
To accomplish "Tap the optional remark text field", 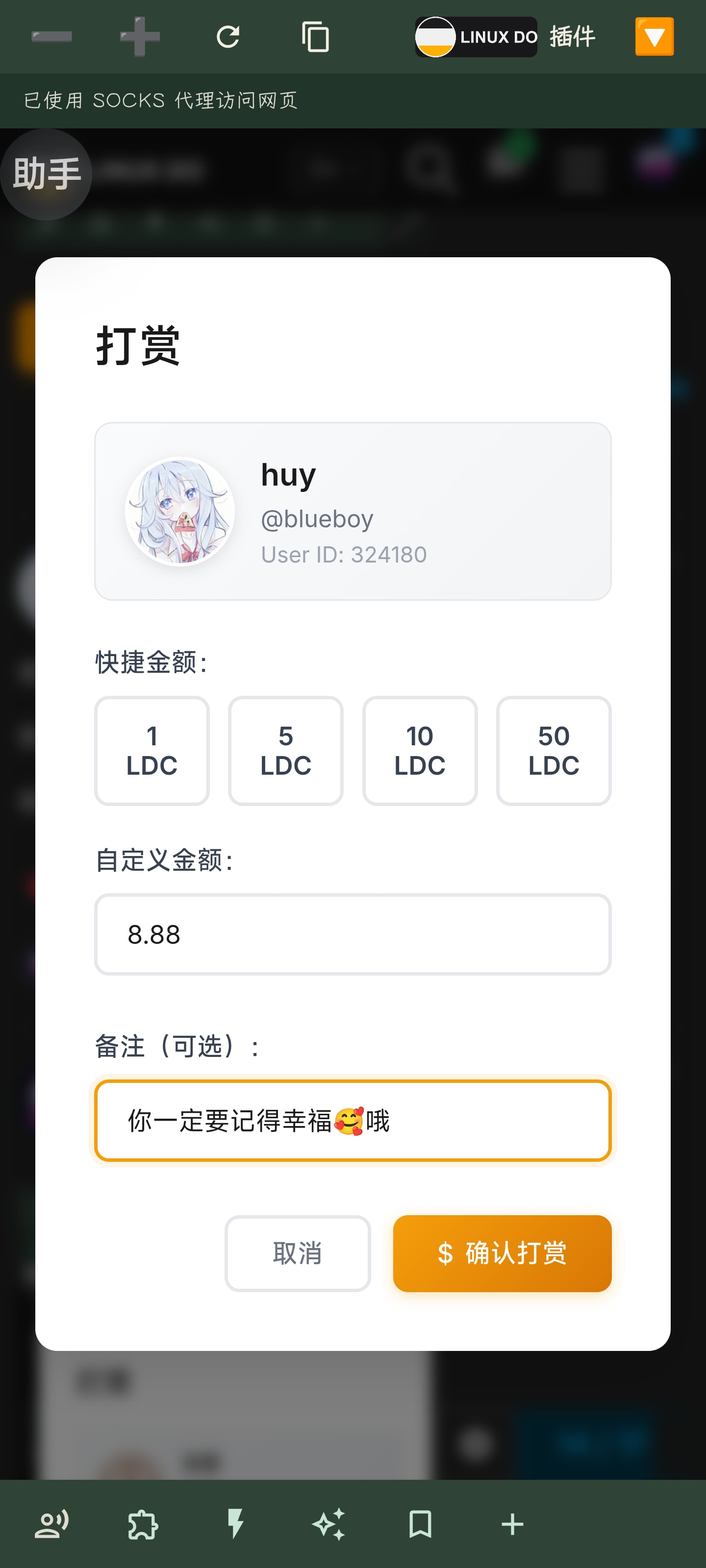I will coord(353,1121).
